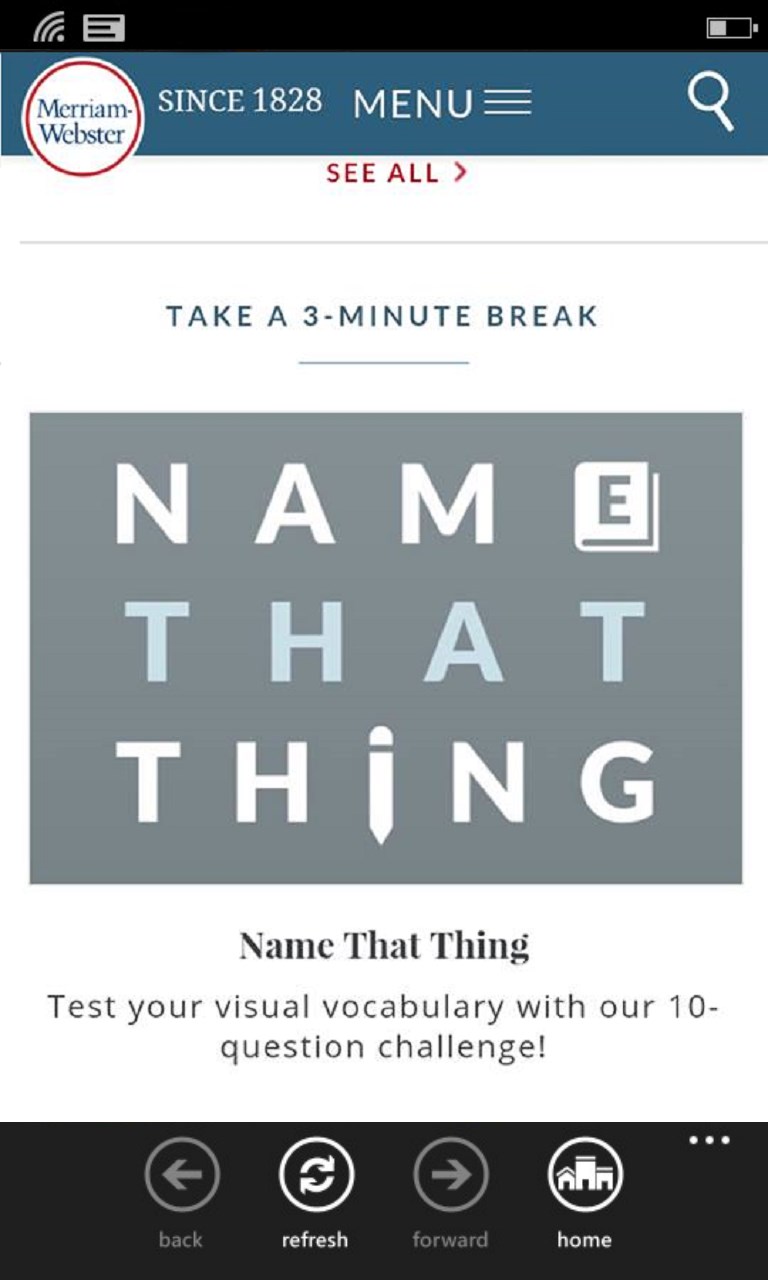Open the Name That Thing title link
Viewport: 768px width, 1280px height.
pyautogui.click(x=384, y=945)
